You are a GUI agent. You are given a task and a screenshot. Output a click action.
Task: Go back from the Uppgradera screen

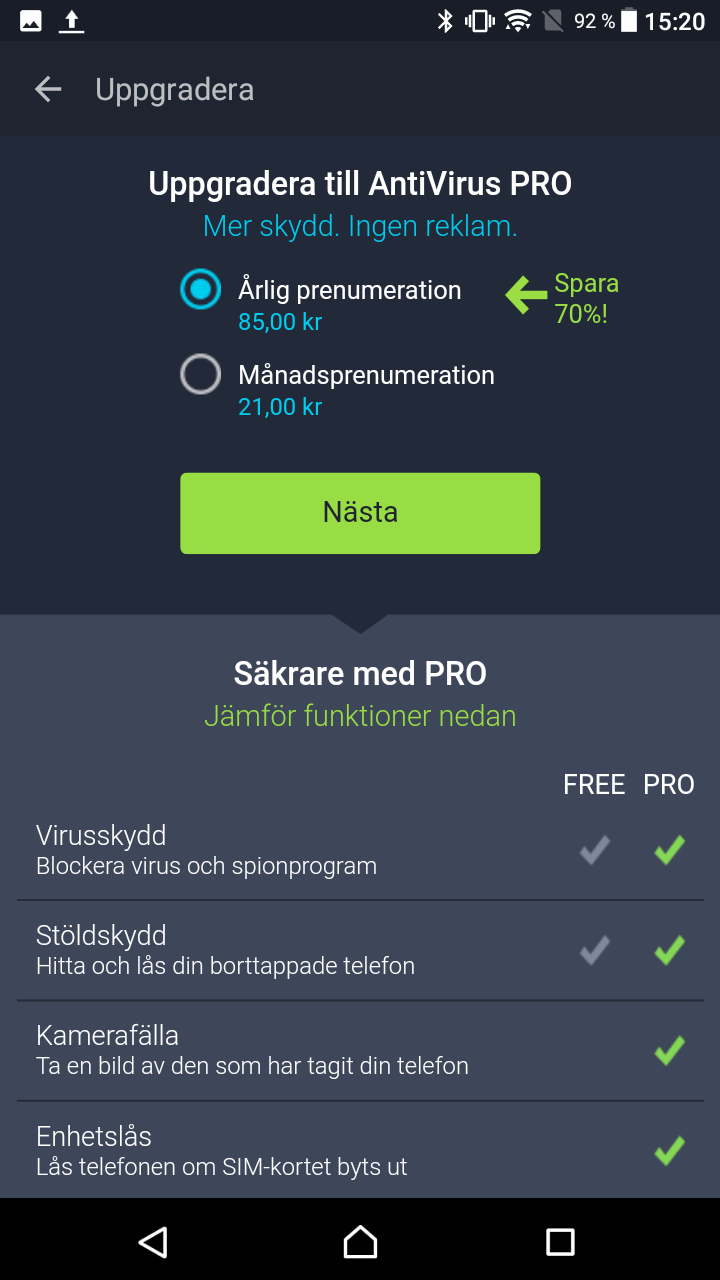tap(48, 90)
